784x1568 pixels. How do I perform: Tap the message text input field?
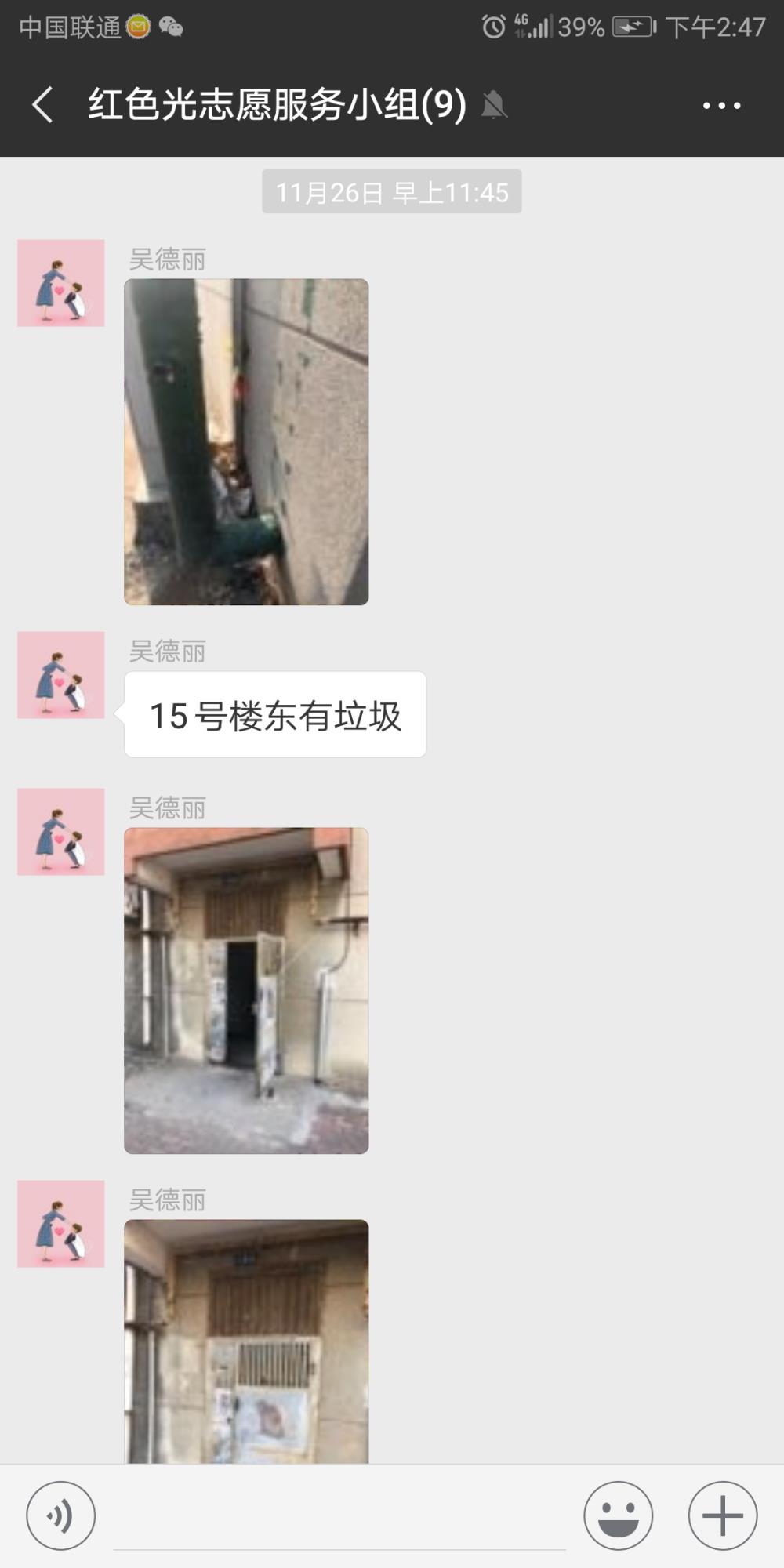pos(339,1517)
